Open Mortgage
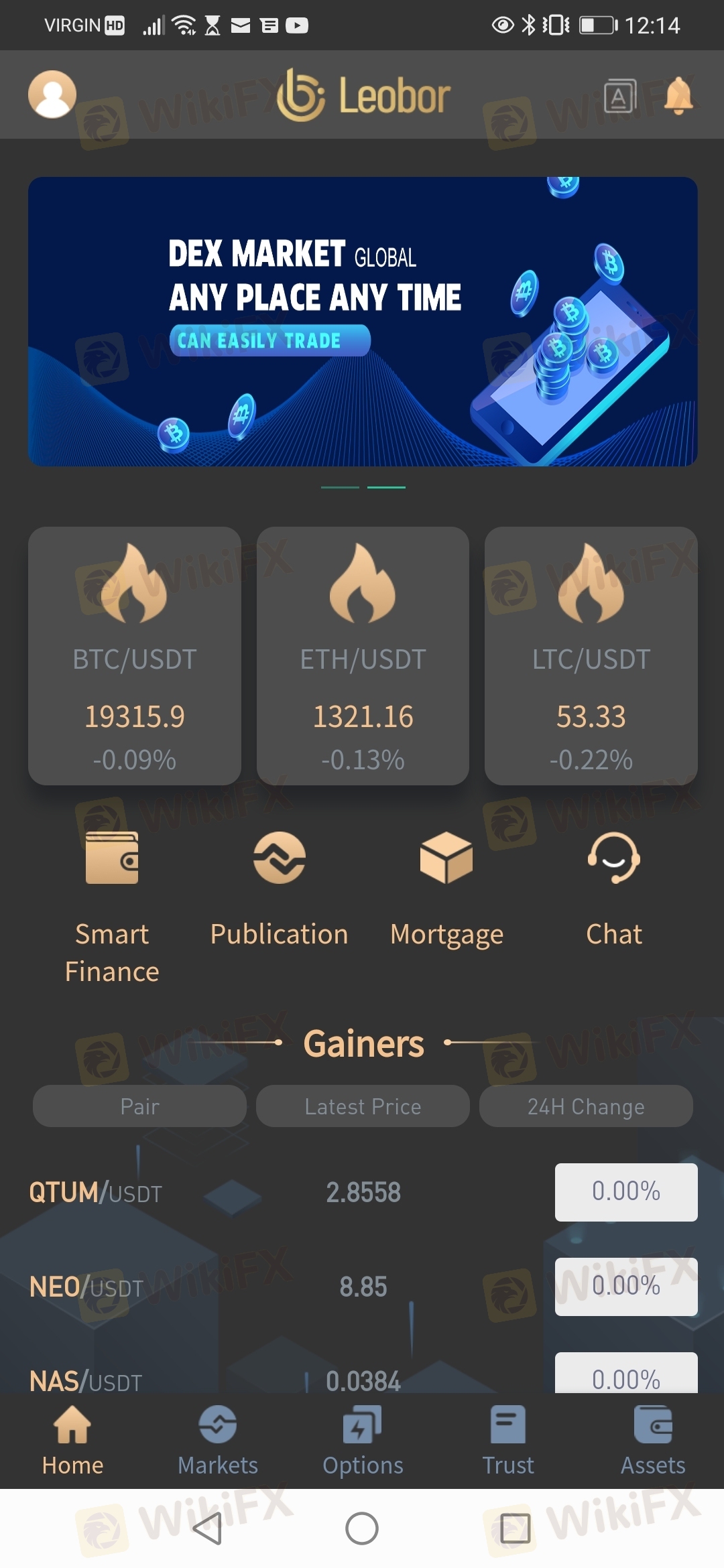Screen dimensions: 724x1568 [446, 889]
